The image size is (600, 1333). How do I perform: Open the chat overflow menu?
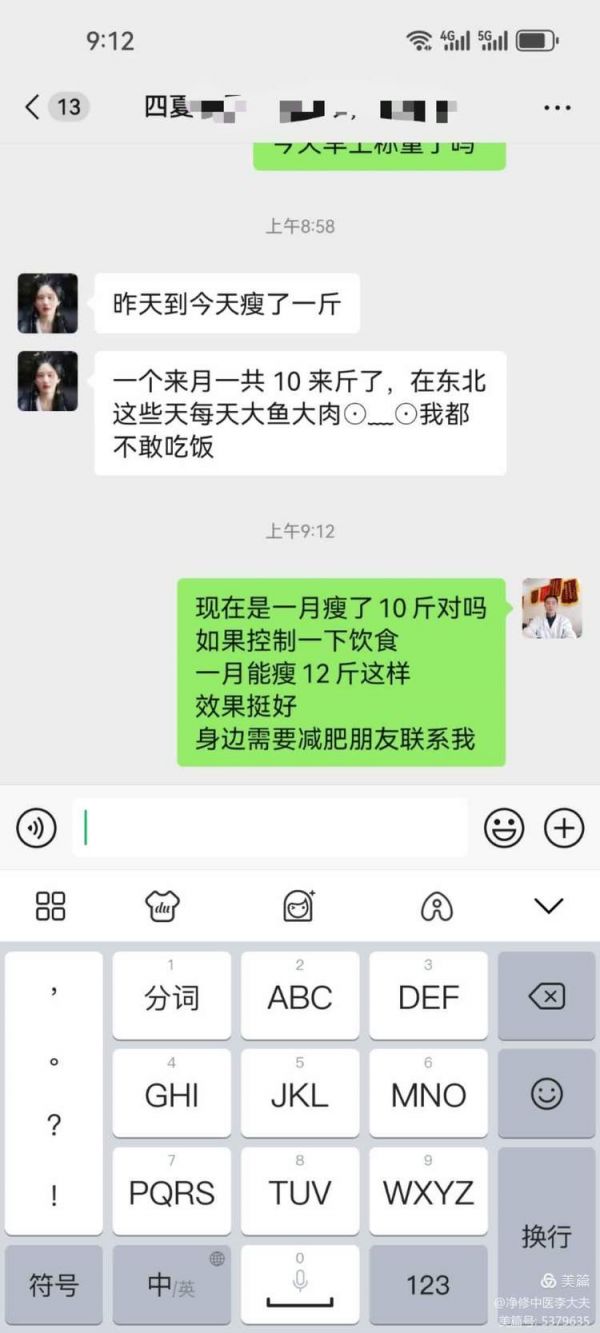(x=556, y=108)
